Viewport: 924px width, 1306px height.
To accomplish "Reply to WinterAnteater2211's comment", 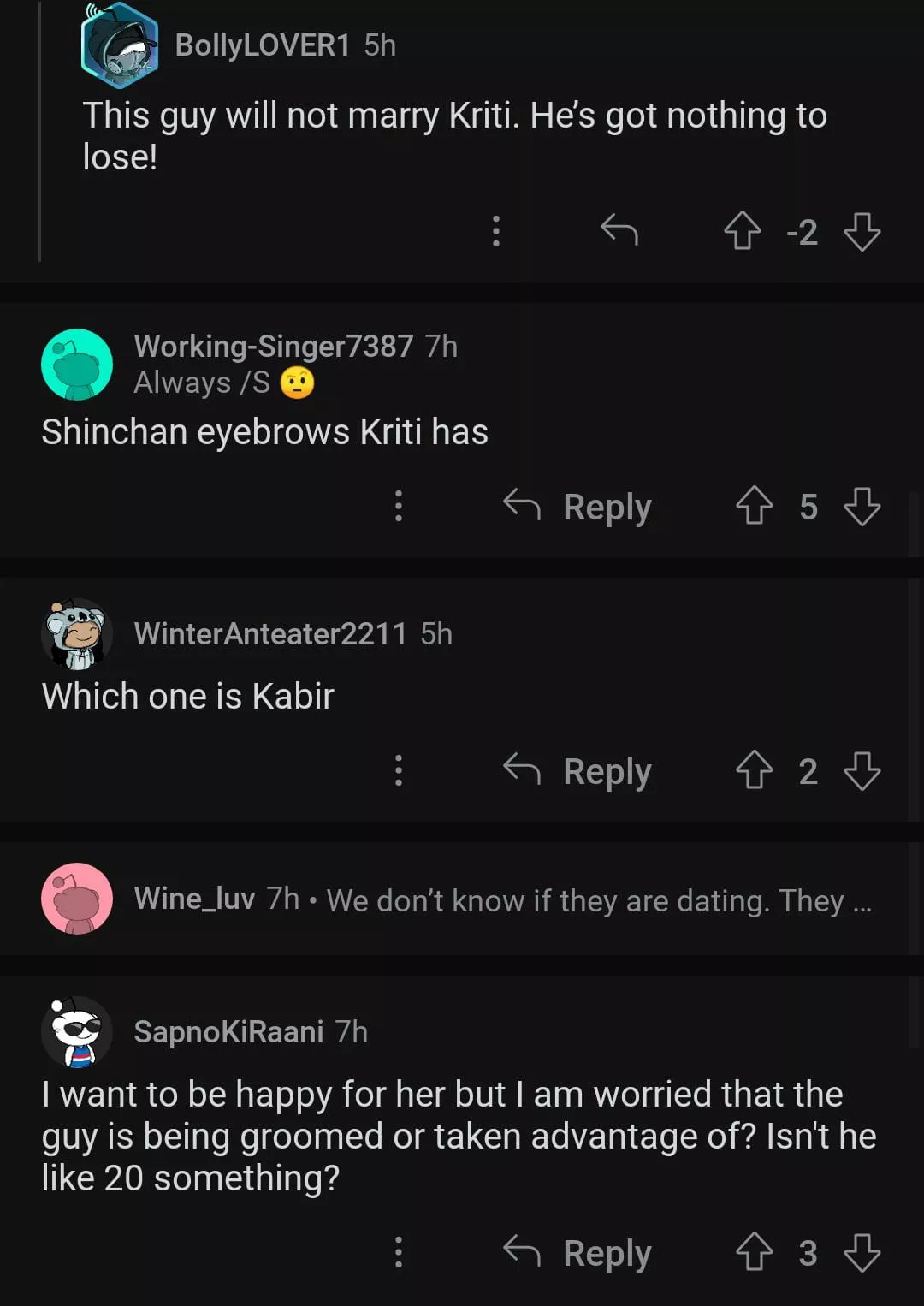I will pos(578,771).
